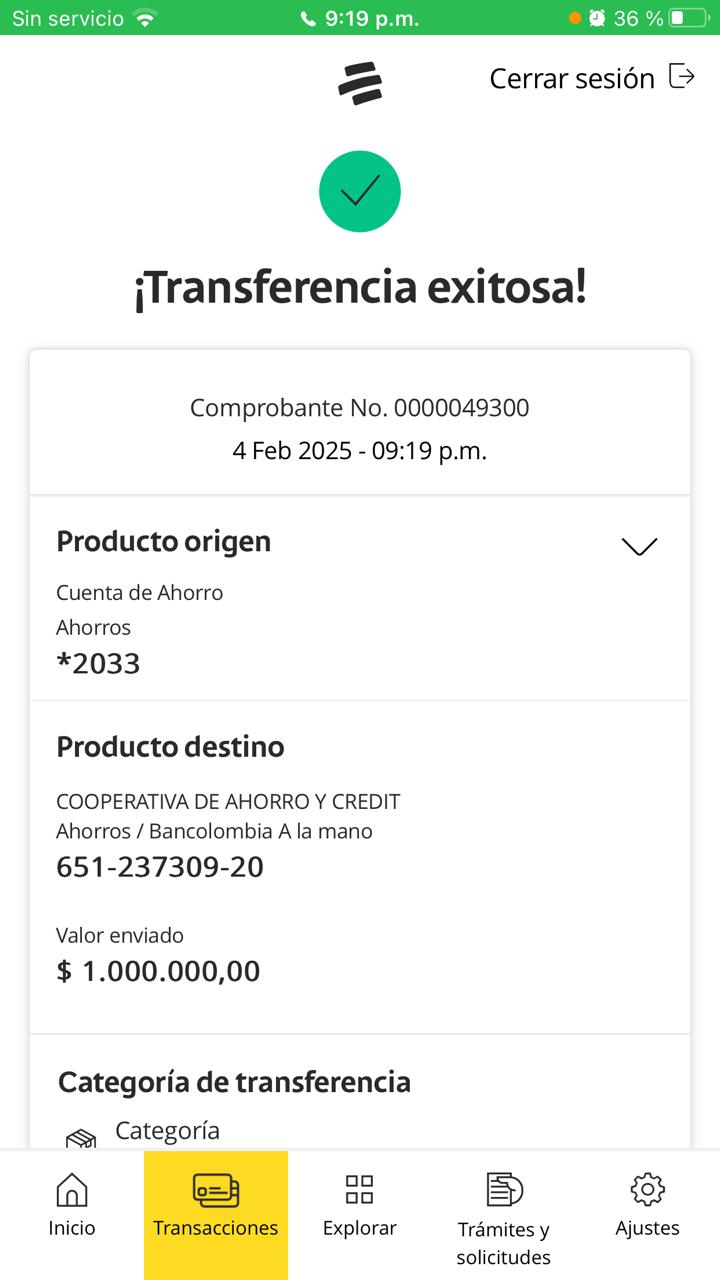Switch to the Explorar tab
Screen dimensions: 720x1280
click(x=360, y=1206)
